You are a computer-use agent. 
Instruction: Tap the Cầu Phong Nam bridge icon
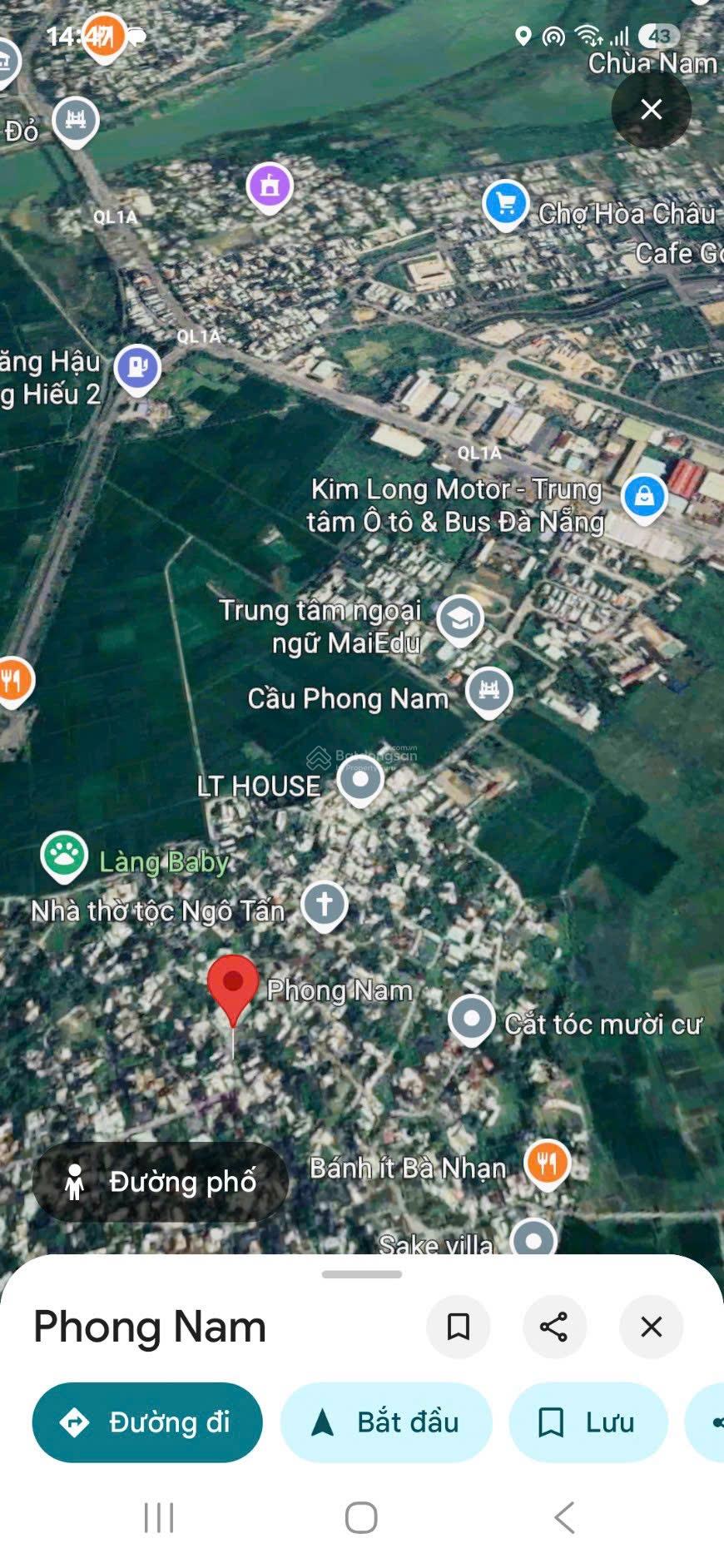click(x=488, y=690)
